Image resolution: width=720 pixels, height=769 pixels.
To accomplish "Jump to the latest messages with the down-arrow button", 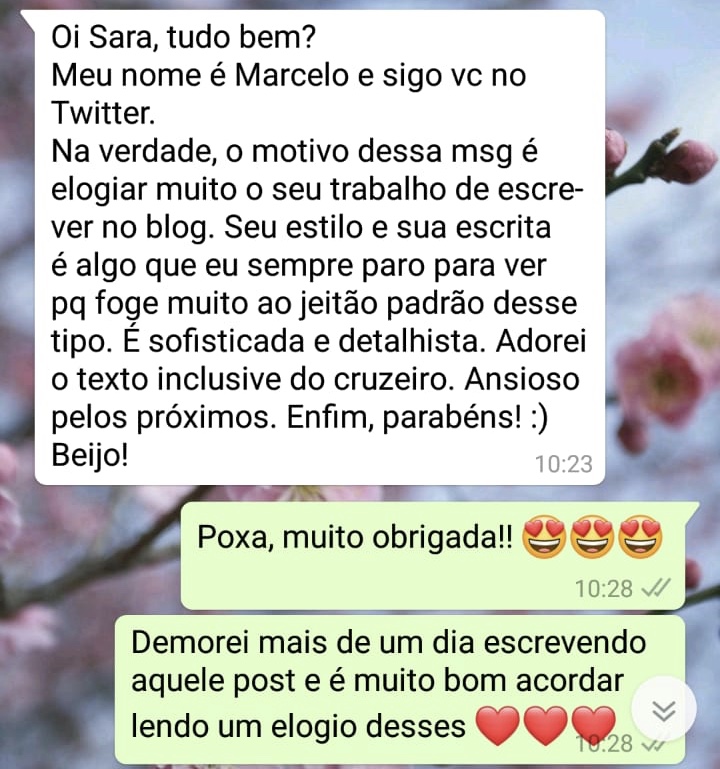I will (664, 709).
